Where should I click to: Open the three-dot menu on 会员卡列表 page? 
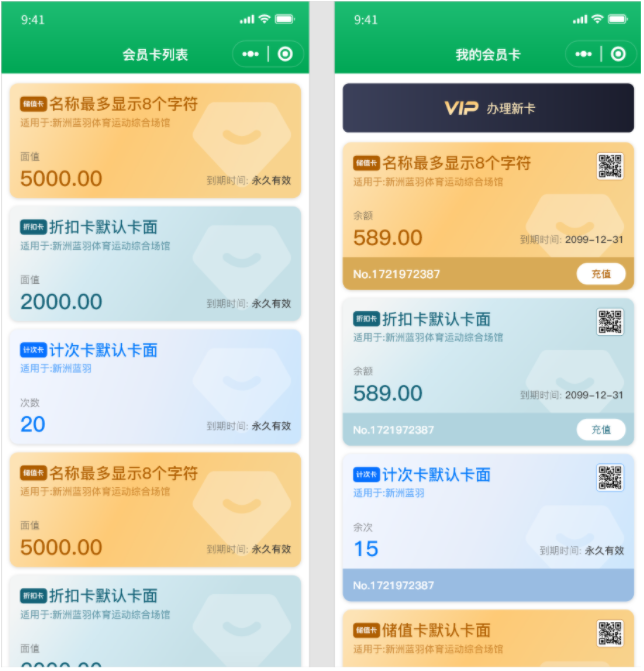pos(251,54)
